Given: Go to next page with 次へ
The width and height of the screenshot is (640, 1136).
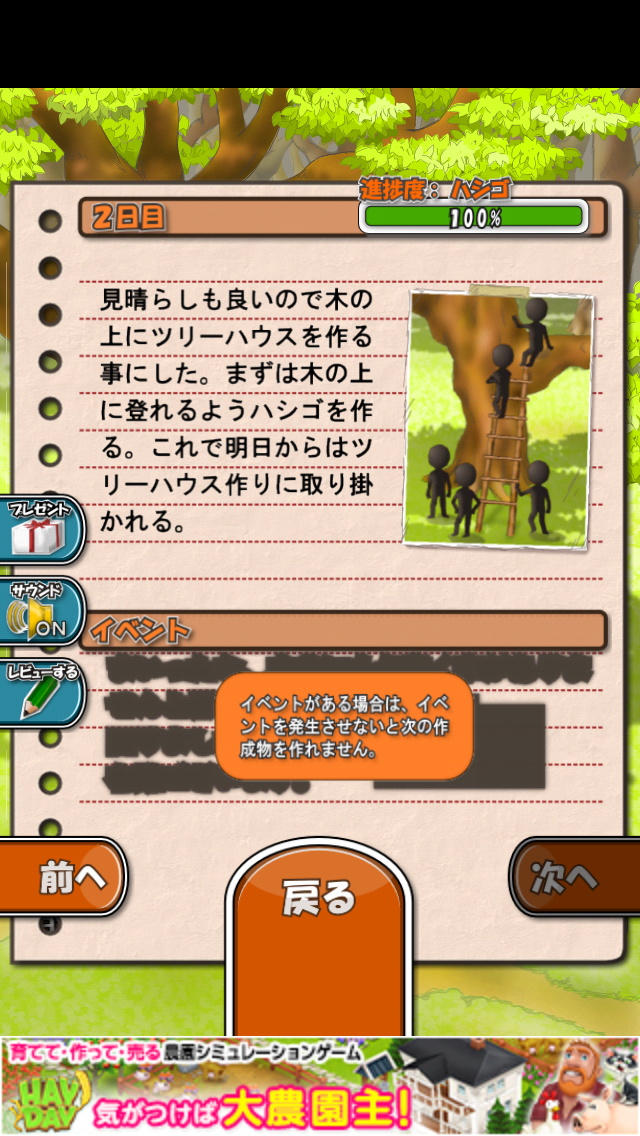Looking at the screenshot, I should (575, 877).
